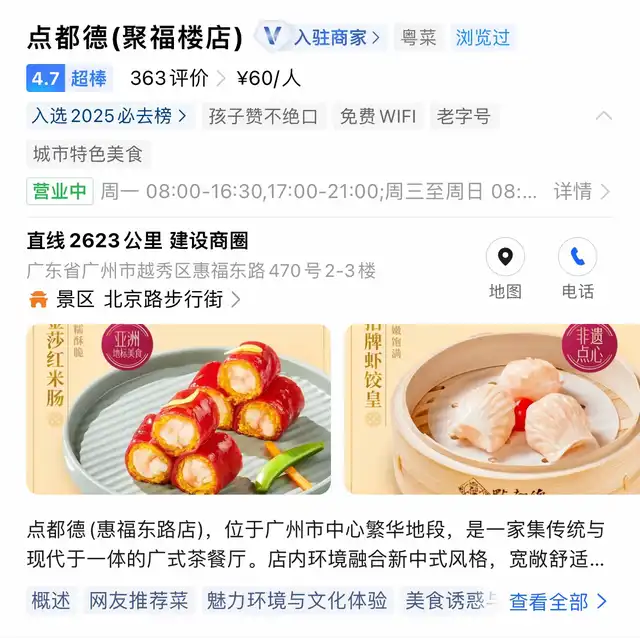Screen dimensions: 640x638
Task: Open the 地图 map location
Action: pos(505,270)
